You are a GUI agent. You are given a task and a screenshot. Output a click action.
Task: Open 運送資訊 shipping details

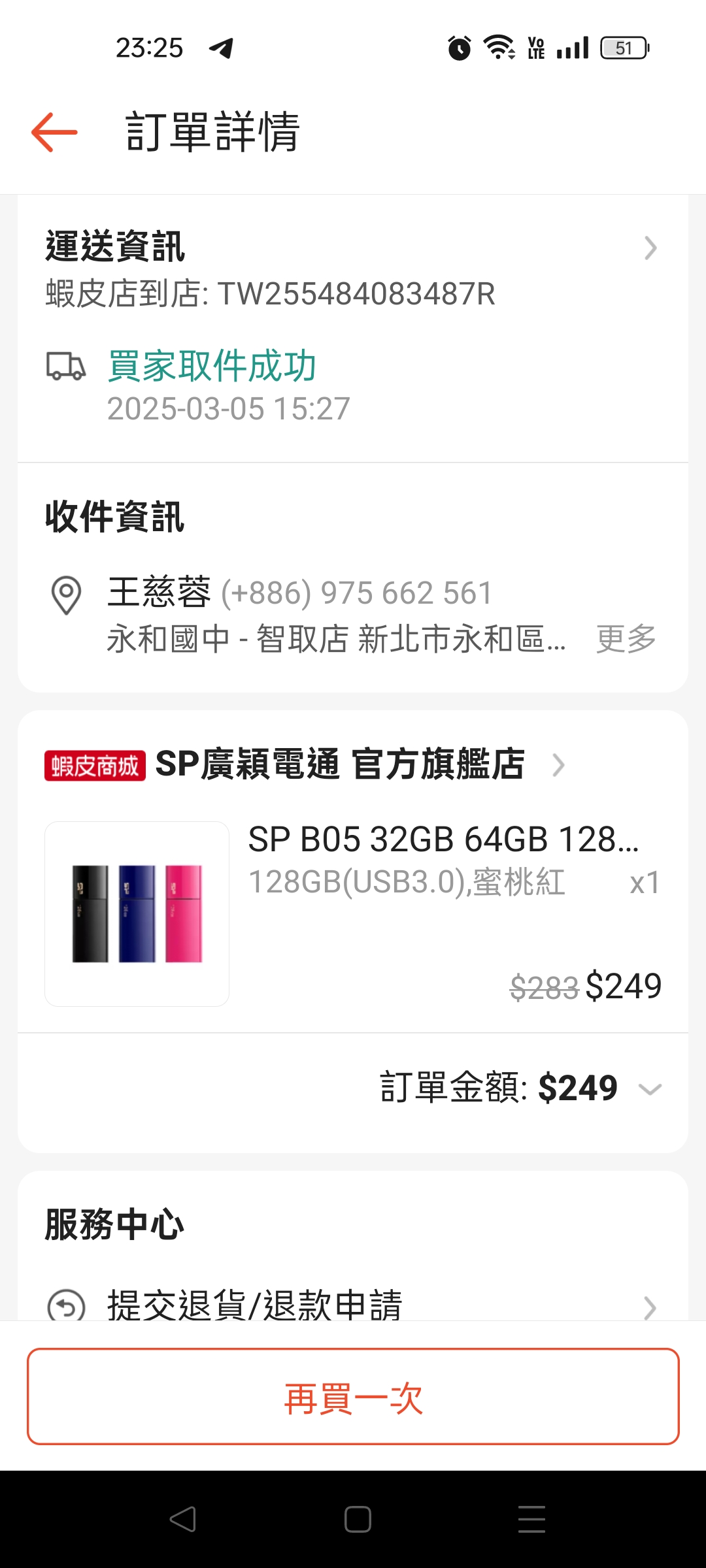pos(649,248)
